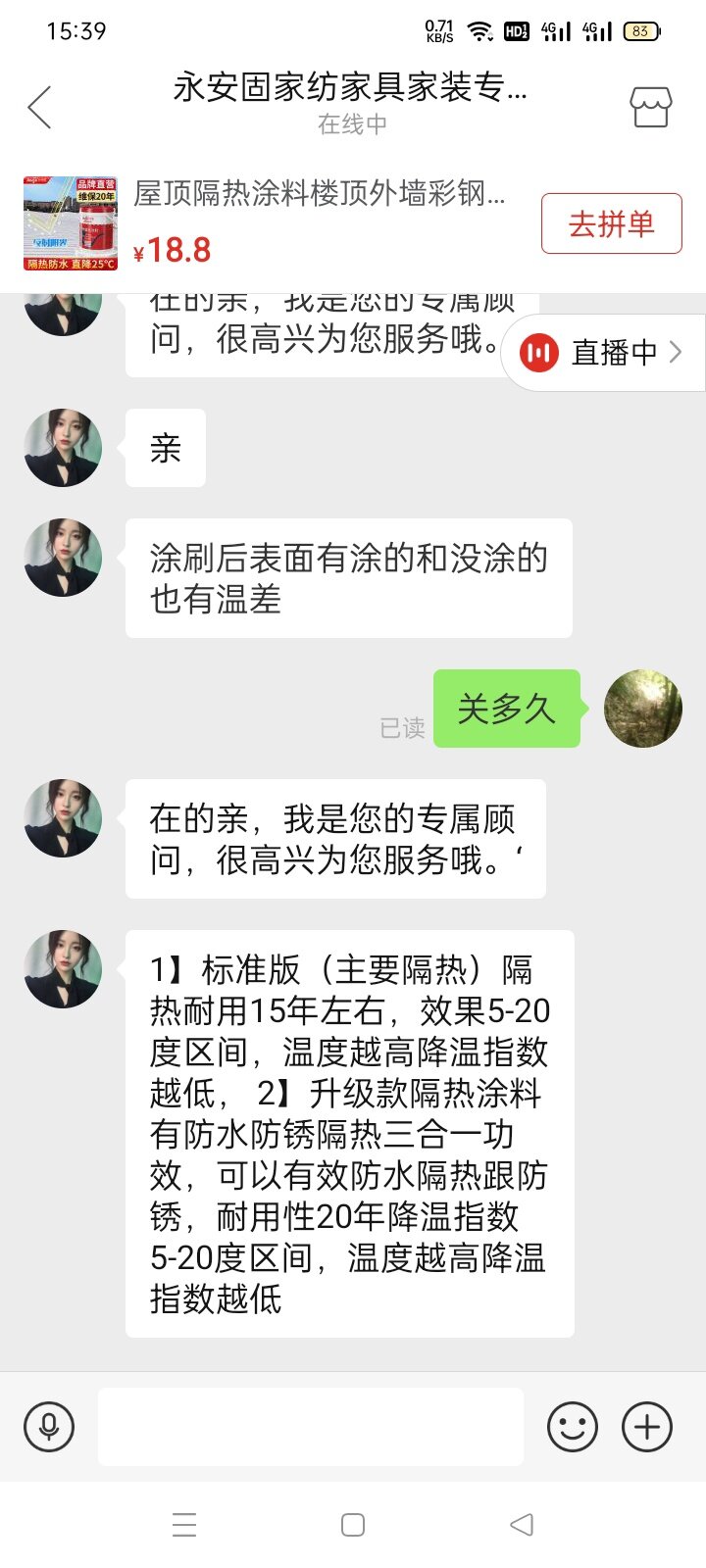Open the shop storefront icon

650,107
